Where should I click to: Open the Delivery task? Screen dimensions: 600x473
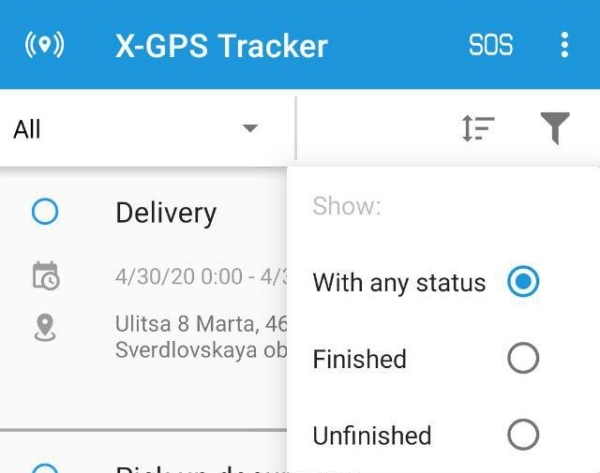[166, 213]
